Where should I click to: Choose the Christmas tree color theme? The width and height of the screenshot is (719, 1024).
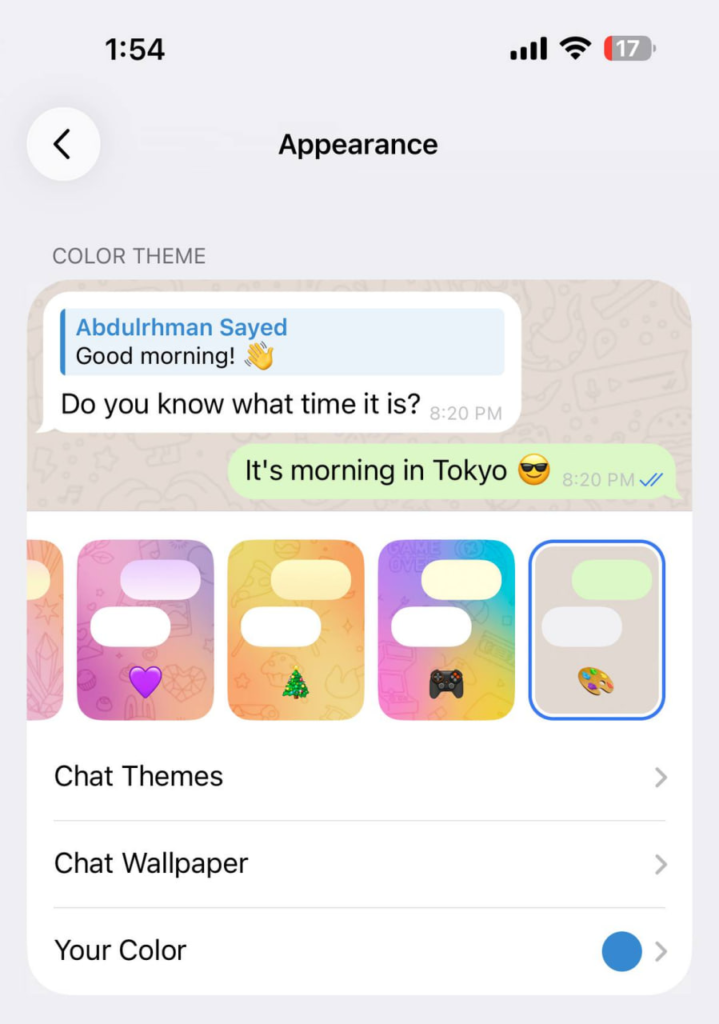(296, 630)
